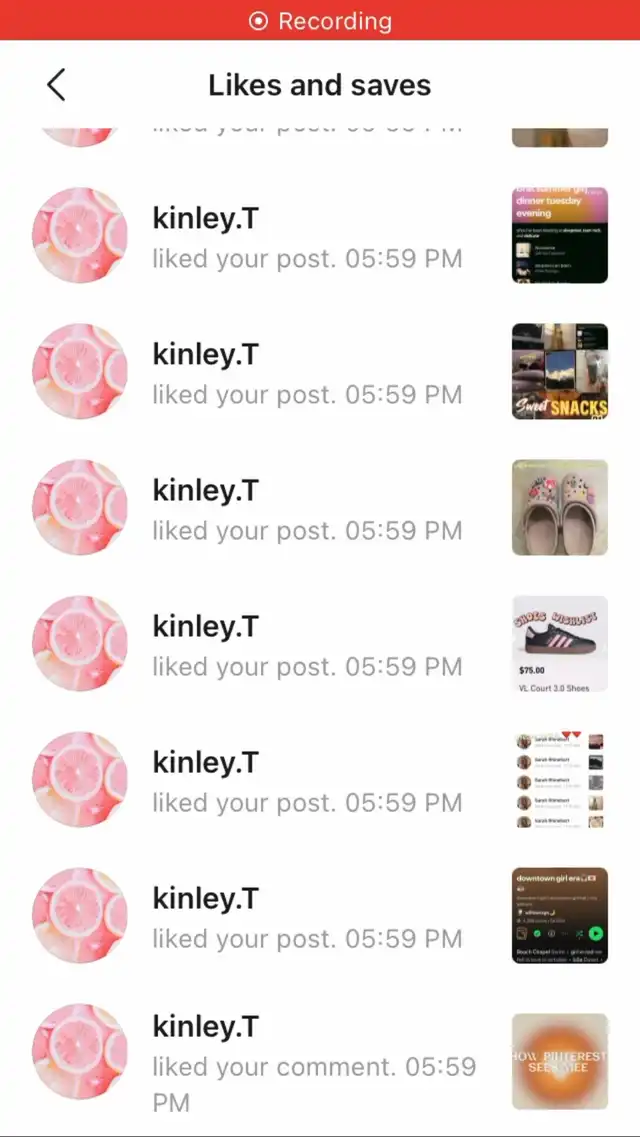The height and width of the screenshot is (1137, 640).
Task: Tap the red Recording bar
Action: click(320, 21)
